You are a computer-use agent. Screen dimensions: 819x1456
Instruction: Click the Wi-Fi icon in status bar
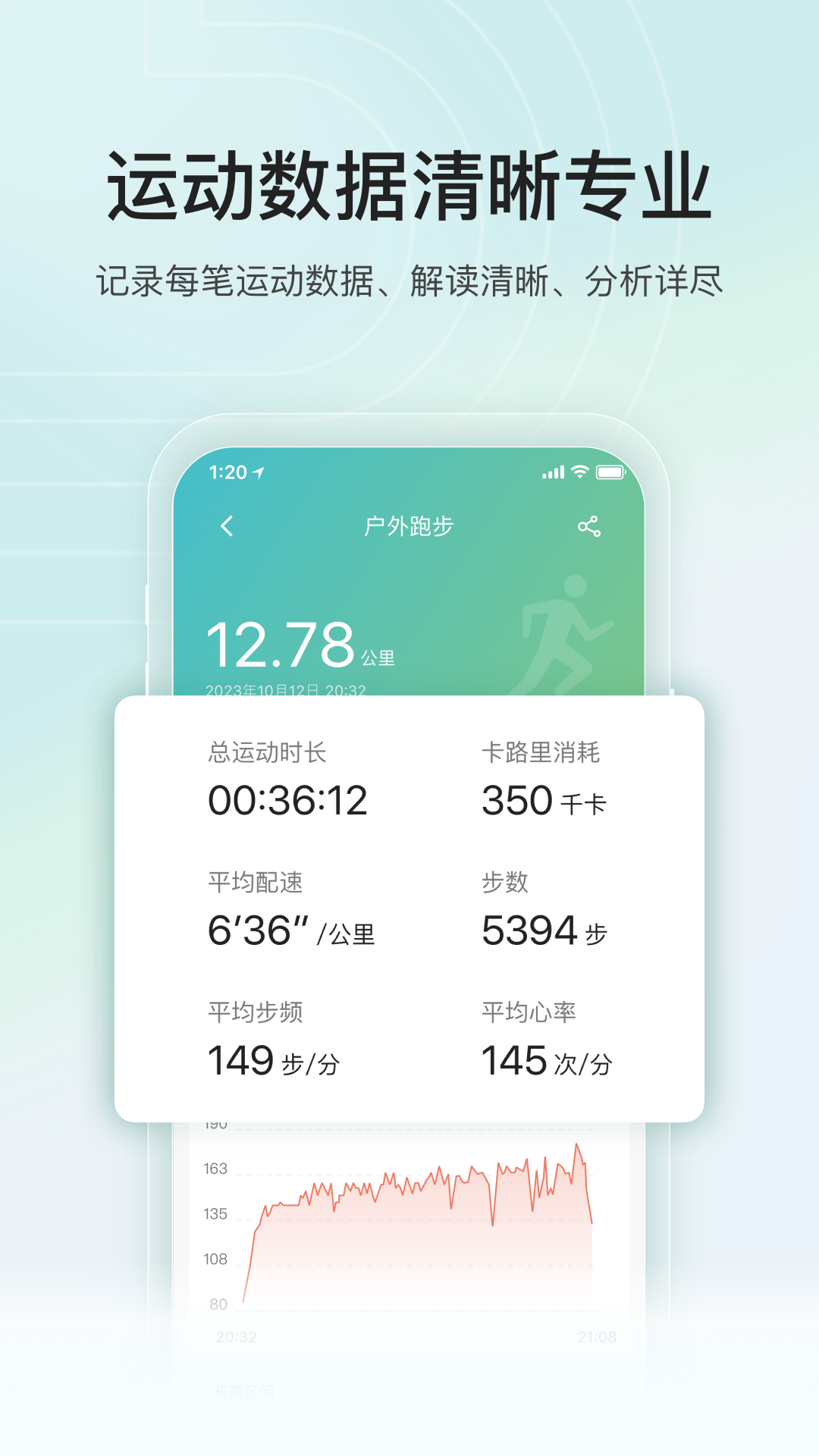[581, 472]
